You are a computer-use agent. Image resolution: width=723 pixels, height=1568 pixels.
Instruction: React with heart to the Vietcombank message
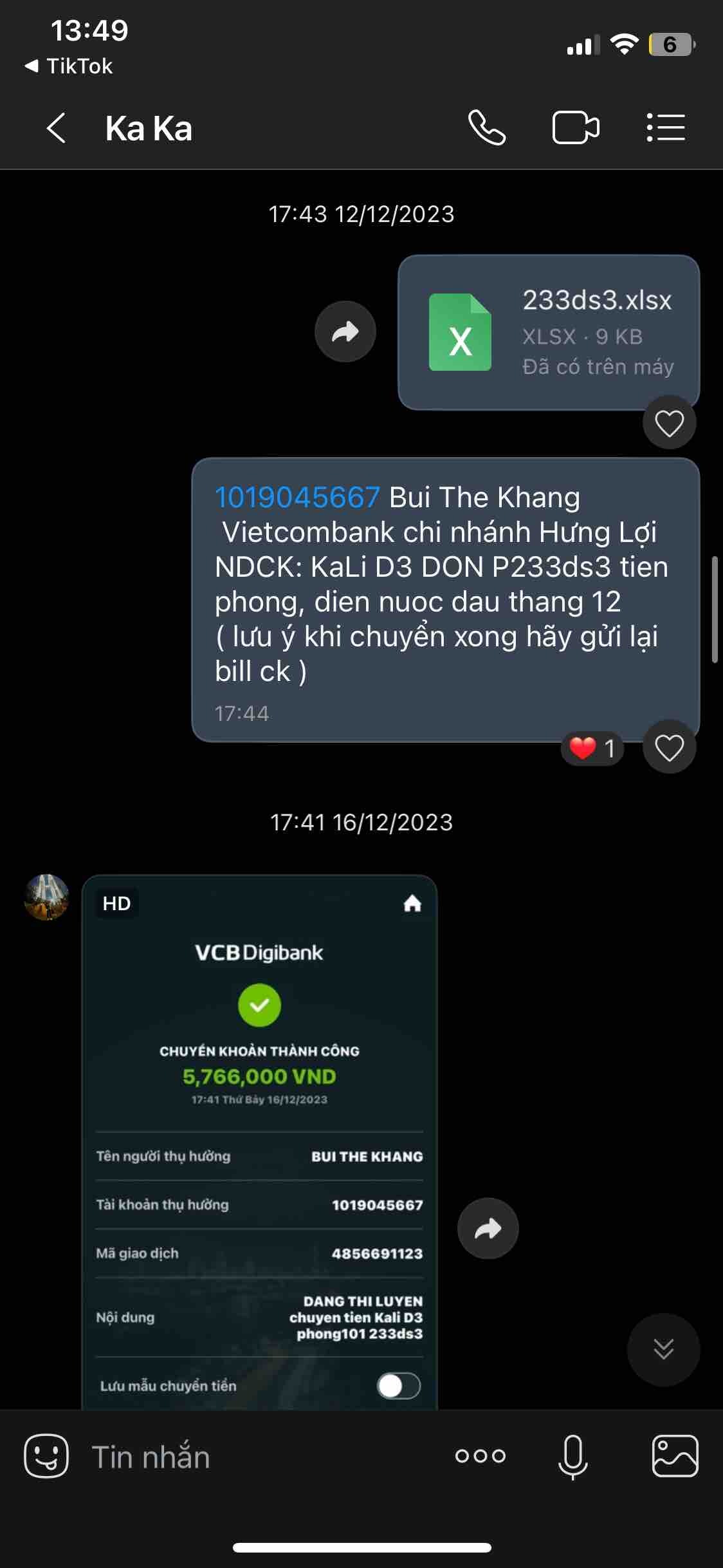tap(669, 747)
